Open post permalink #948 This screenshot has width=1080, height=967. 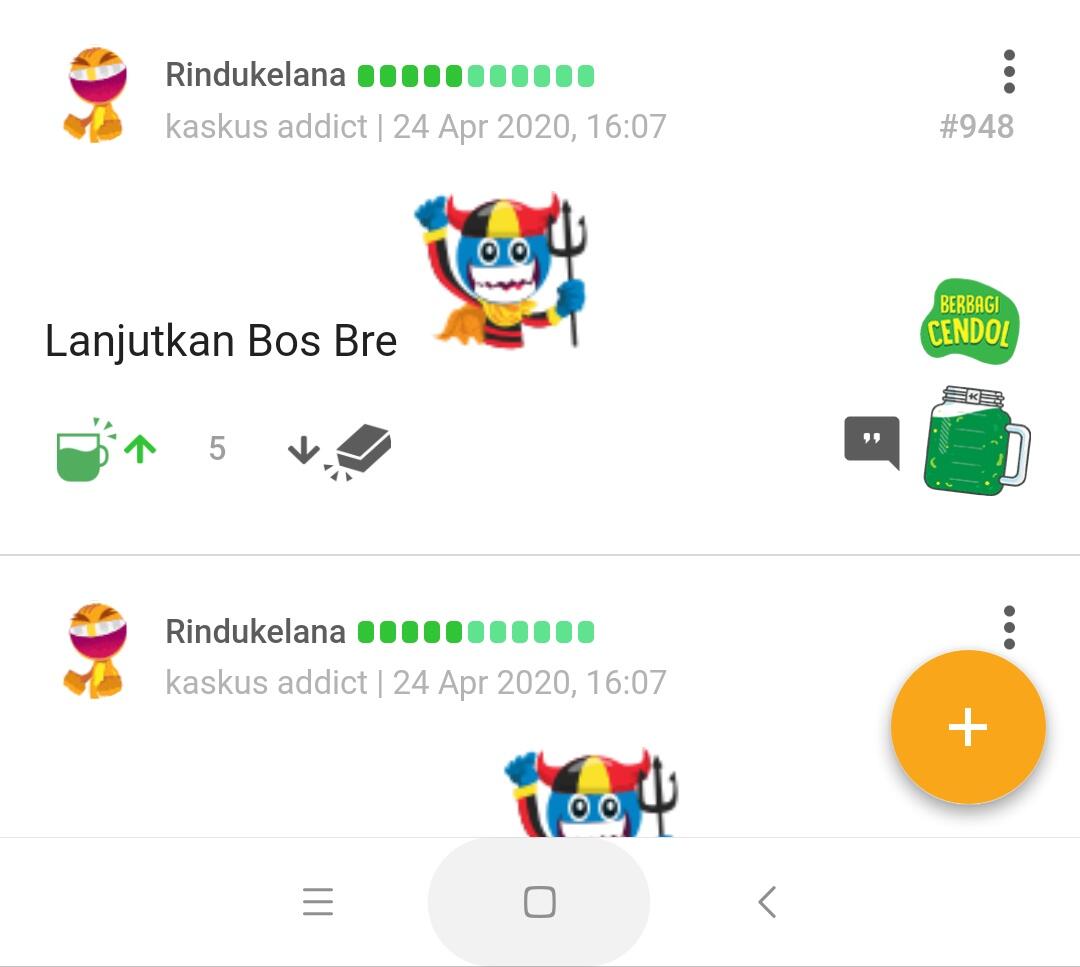point(976,127)
